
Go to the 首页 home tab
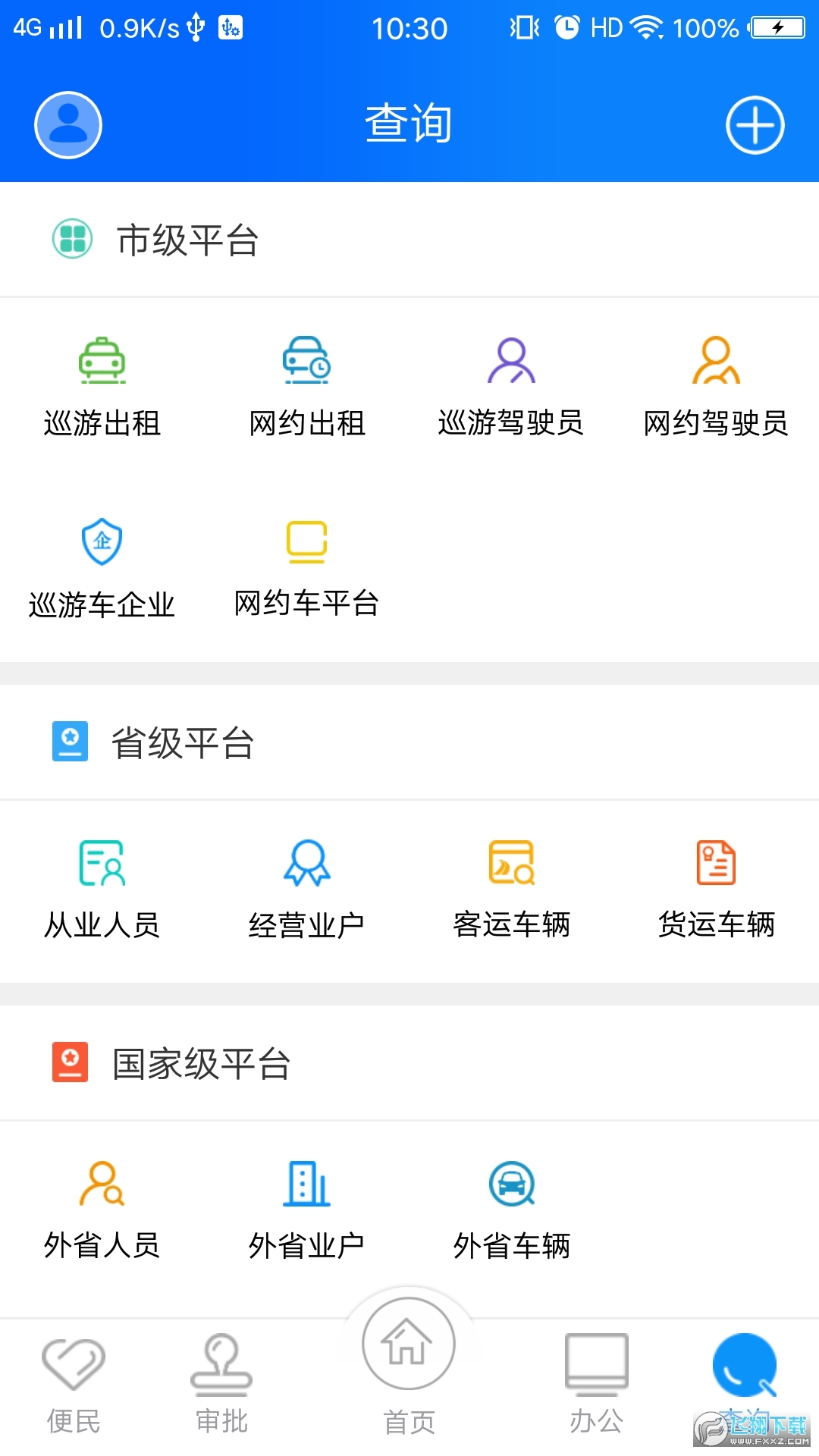click(x=409, y=1367)
